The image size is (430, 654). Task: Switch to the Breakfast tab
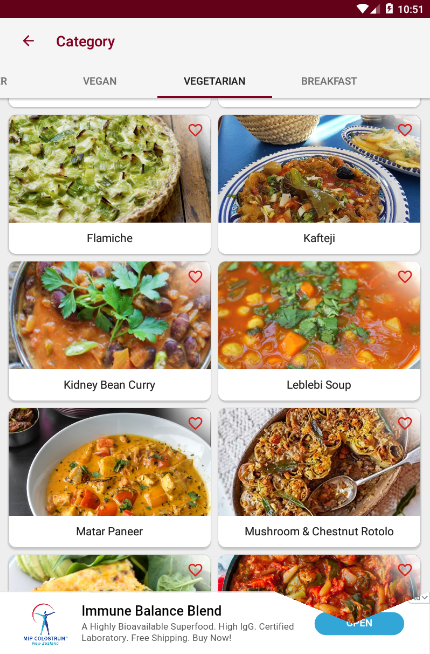329,81
